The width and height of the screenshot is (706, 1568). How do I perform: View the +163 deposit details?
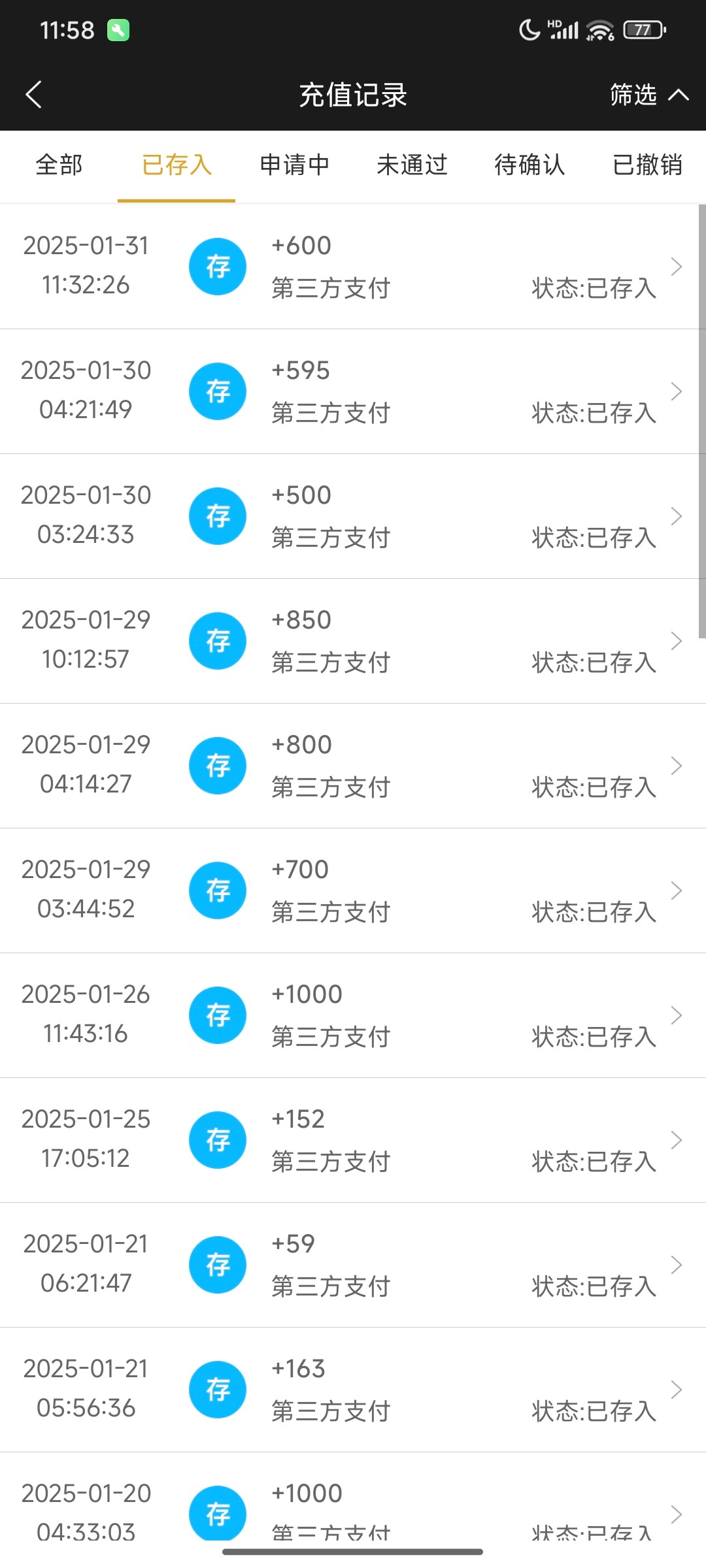pos(353,1390)
